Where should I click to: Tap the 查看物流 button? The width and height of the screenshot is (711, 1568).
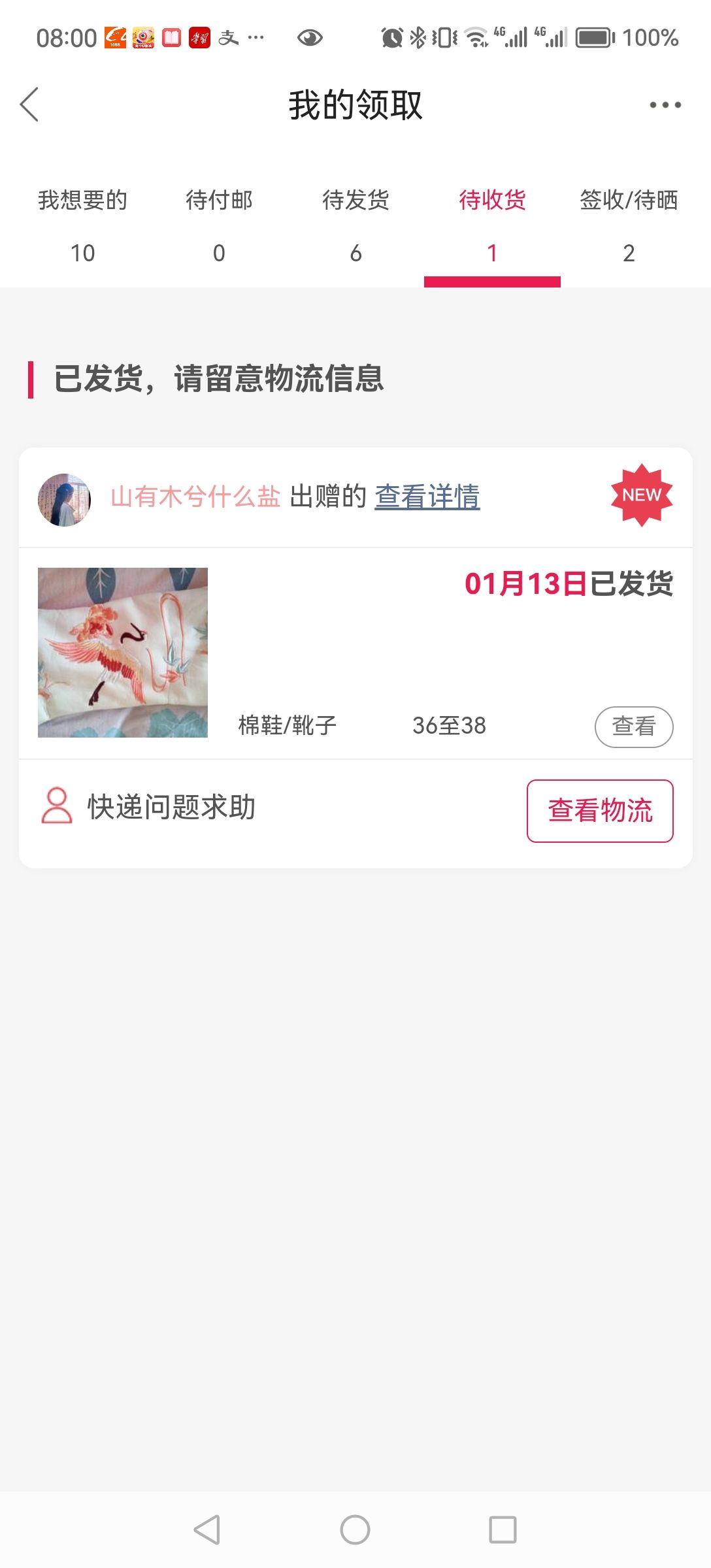[x=600, y=811]
